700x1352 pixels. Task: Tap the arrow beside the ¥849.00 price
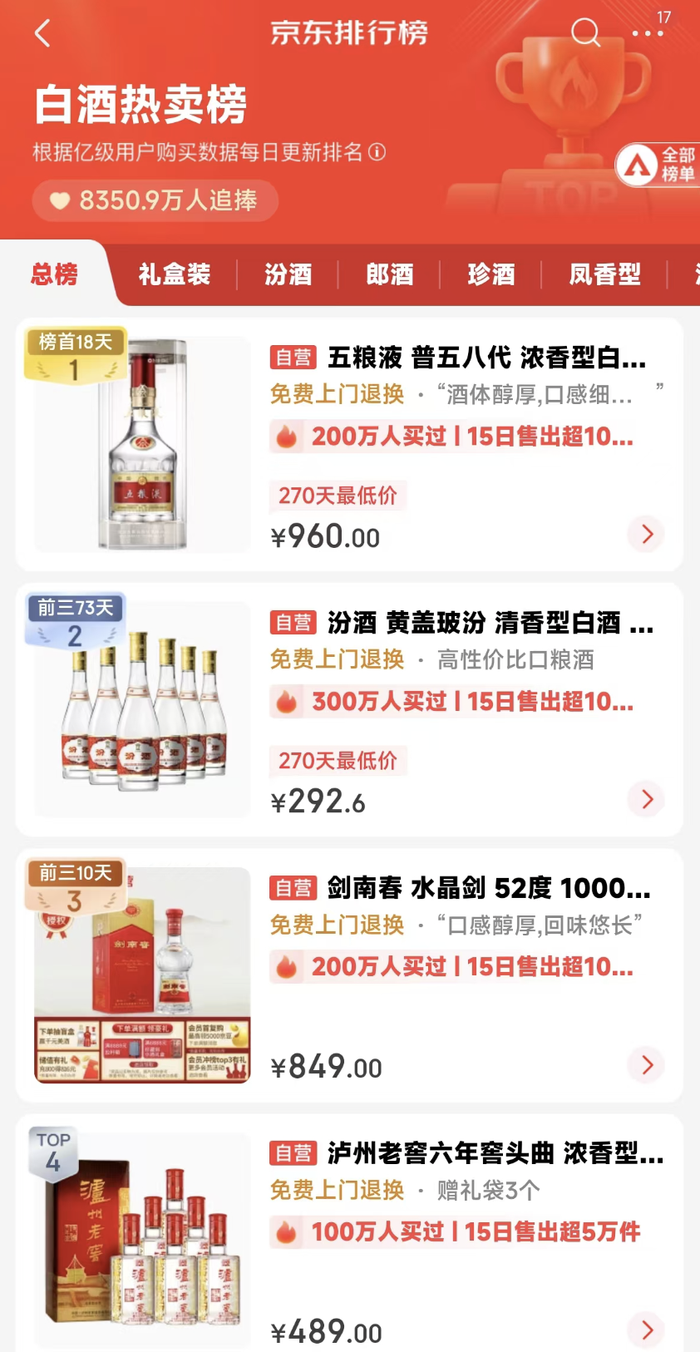click(646, 1065)
